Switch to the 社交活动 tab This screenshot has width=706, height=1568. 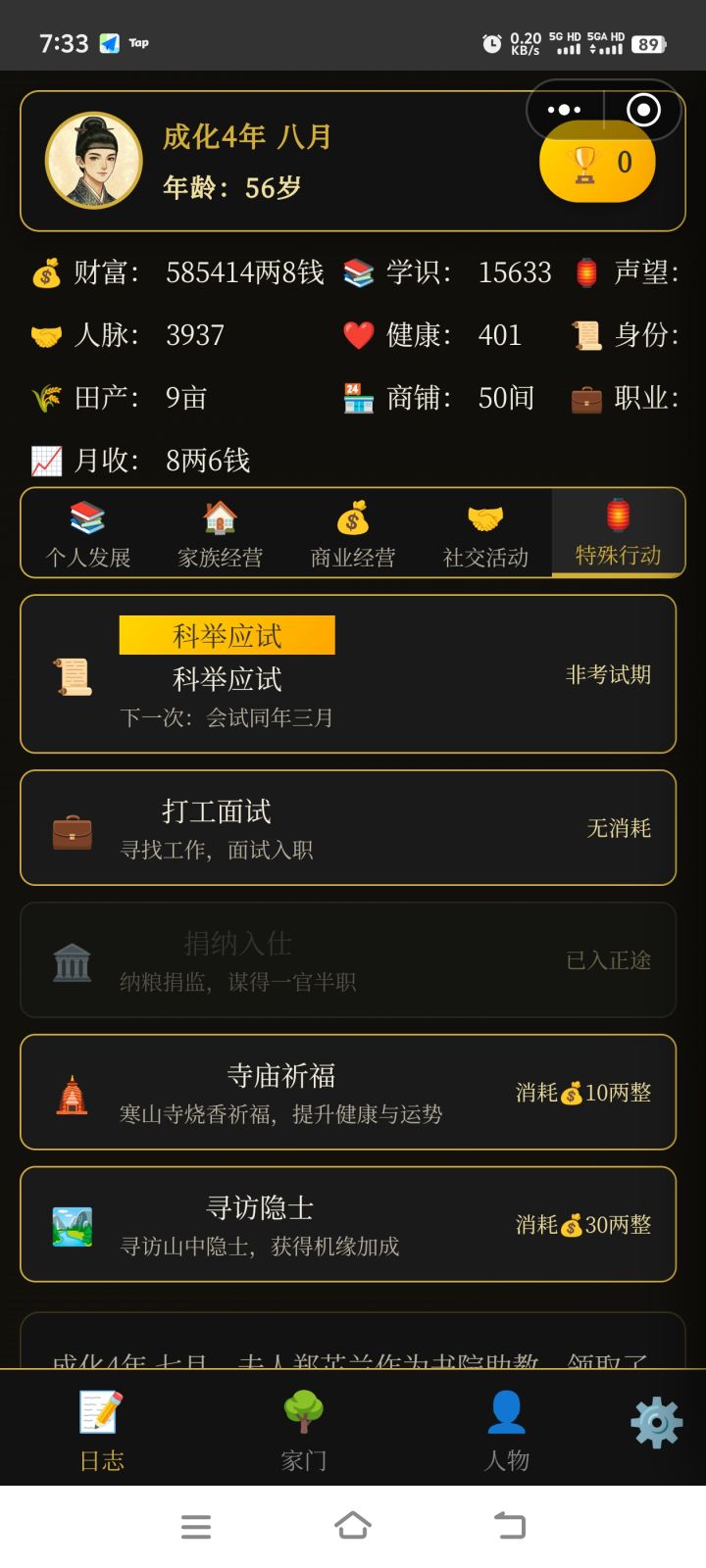point(484,534)
